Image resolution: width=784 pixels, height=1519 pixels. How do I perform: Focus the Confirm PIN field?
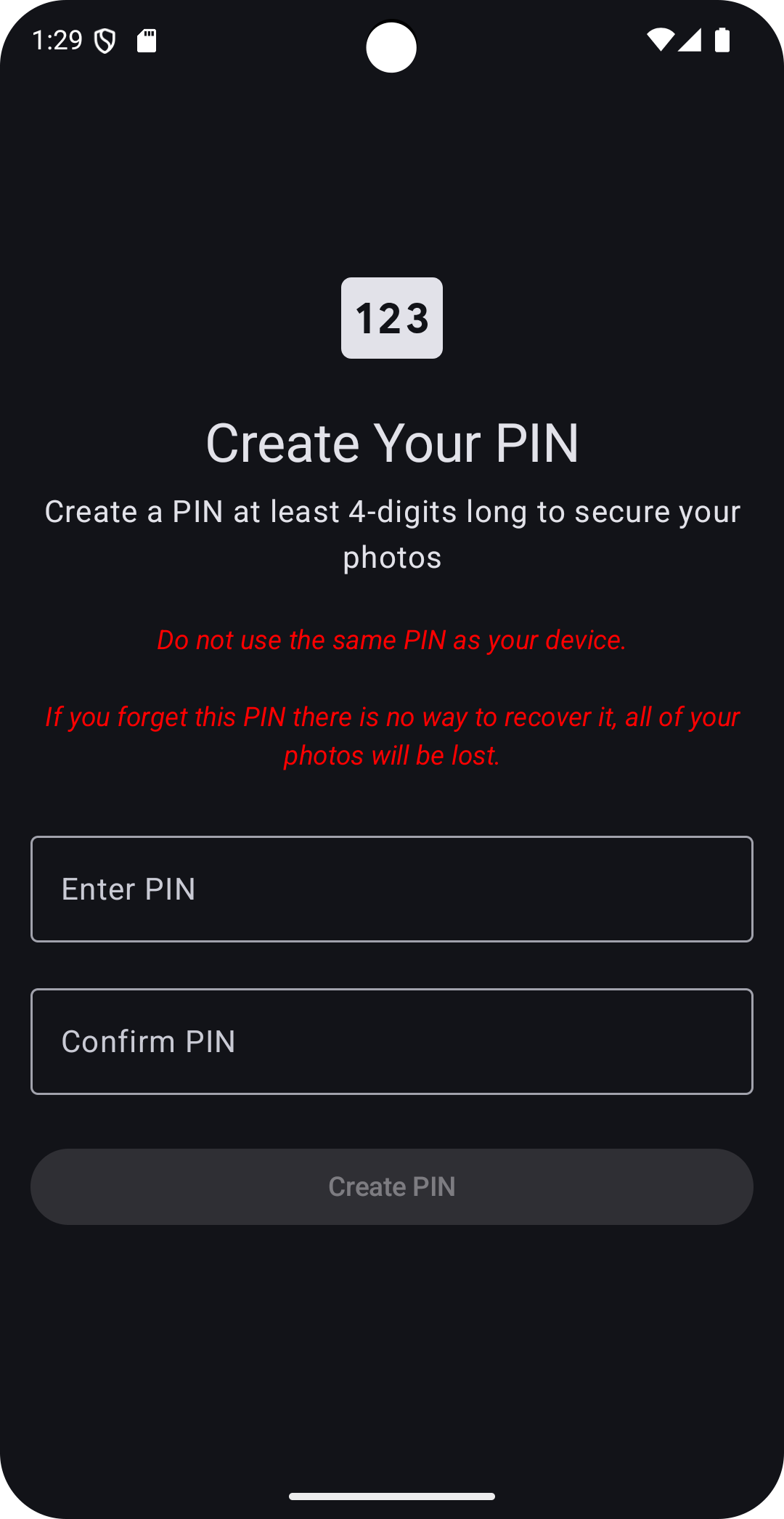click(x=392, y=1041)
